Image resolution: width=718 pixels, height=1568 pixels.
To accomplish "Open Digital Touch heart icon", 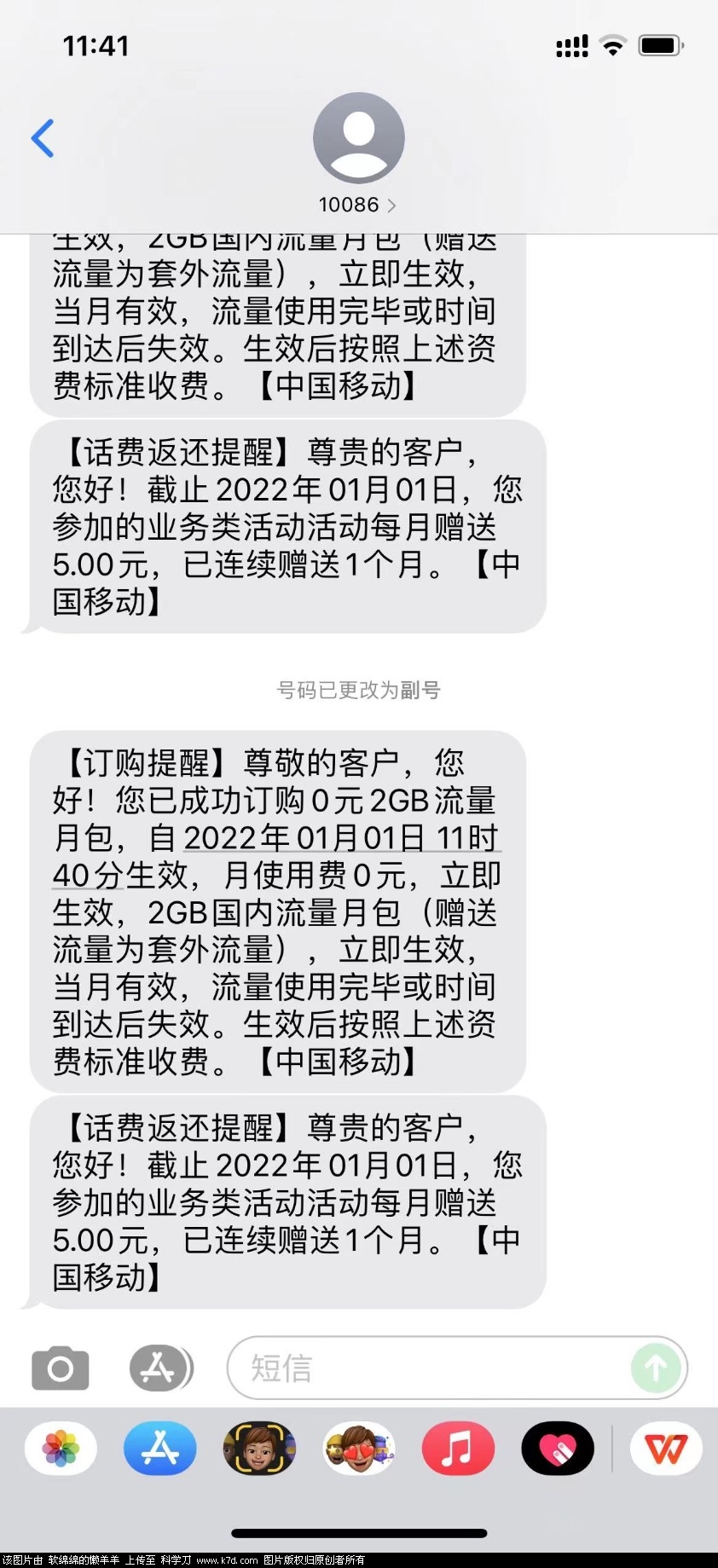I will click(x=557, y=1449).
